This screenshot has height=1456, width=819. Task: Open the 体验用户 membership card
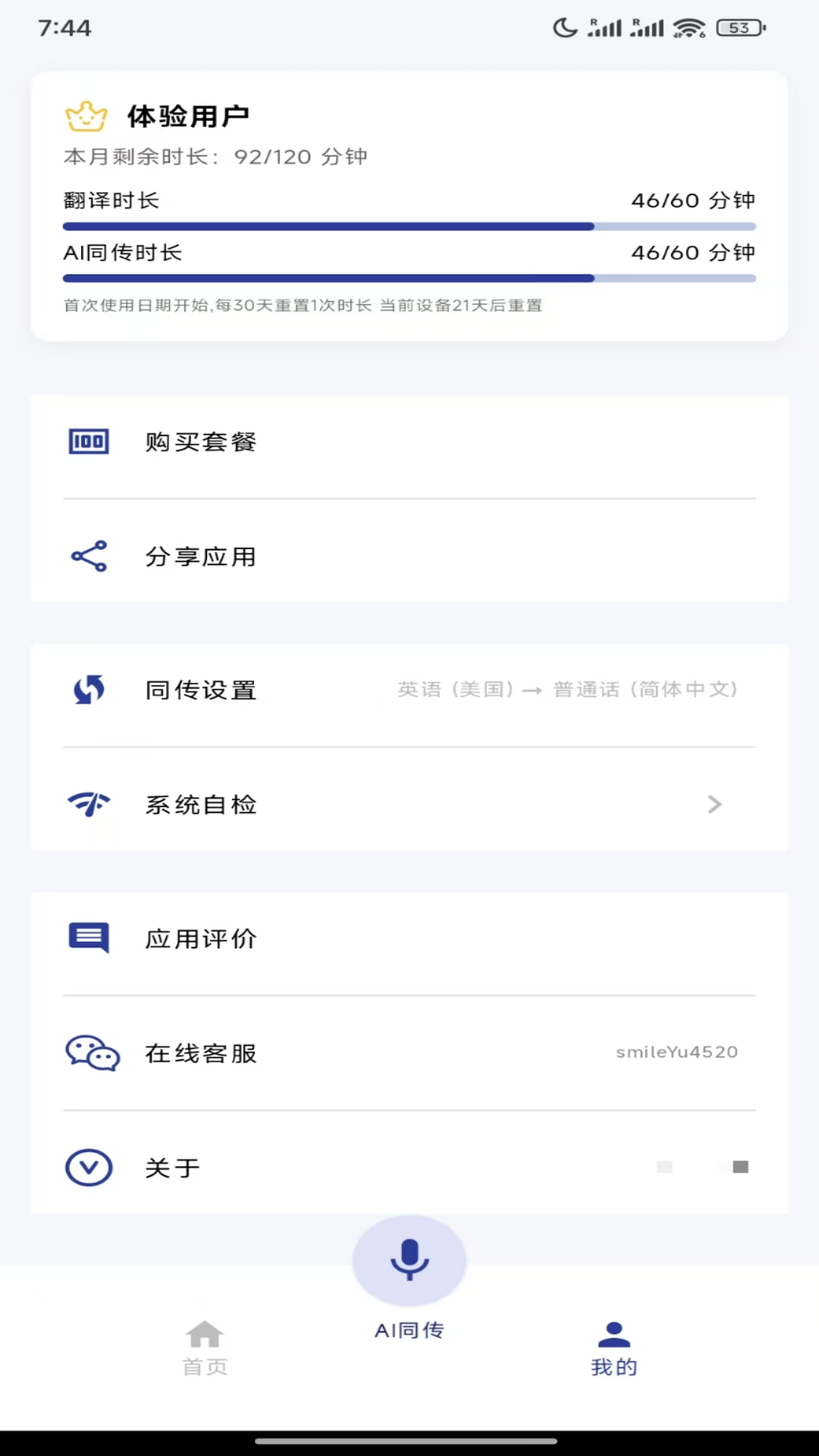(409, 206)
